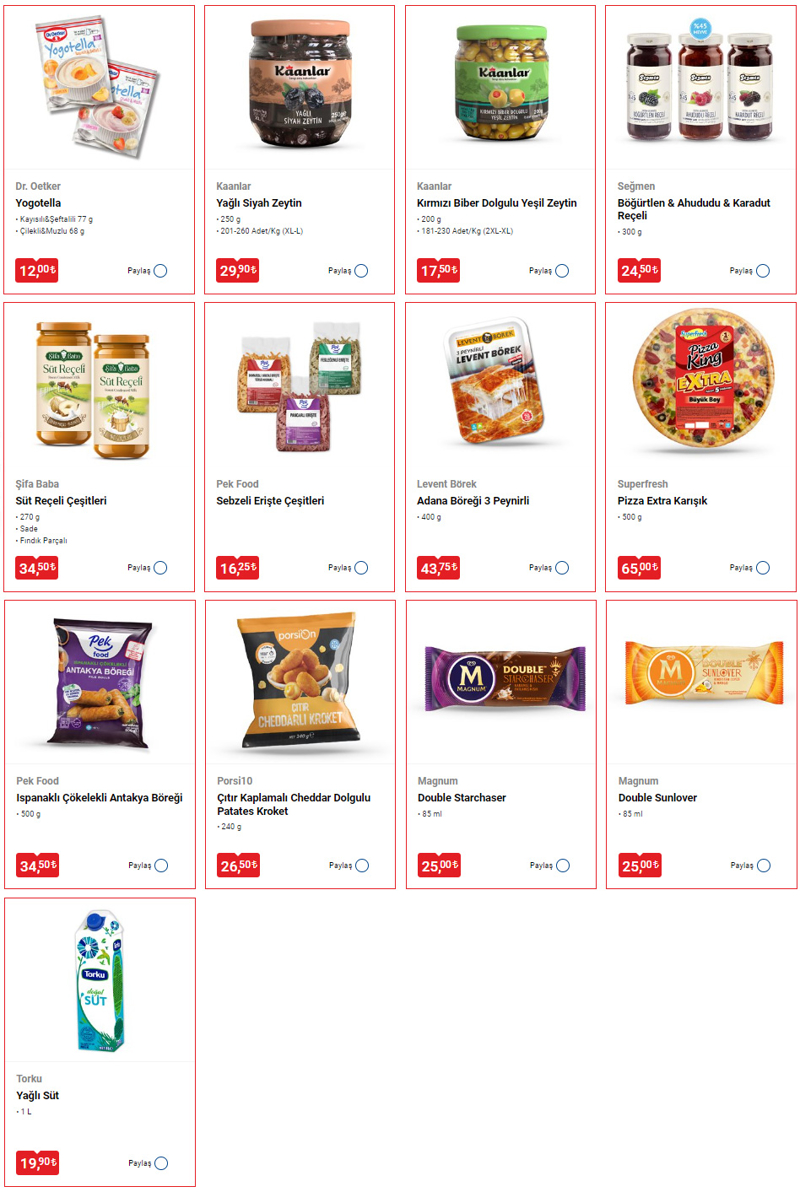Open Levent Börek Adana Böreği card
Image resolution: width=800 pixels, height=1192 pixels.
499,388
